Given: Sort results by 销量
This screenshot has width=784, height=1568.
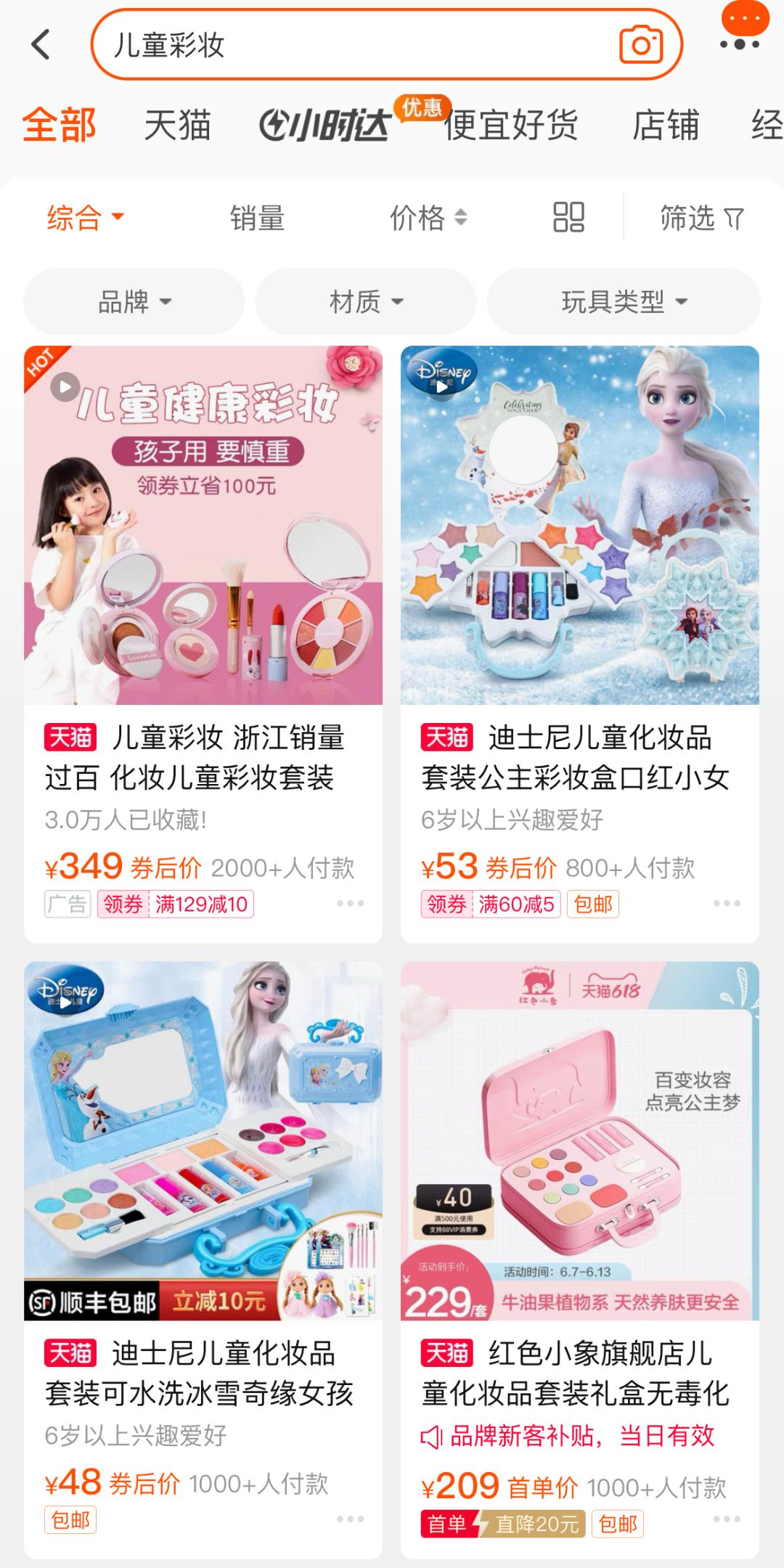Looking at the screenshot, I should (x=257, y=217).
